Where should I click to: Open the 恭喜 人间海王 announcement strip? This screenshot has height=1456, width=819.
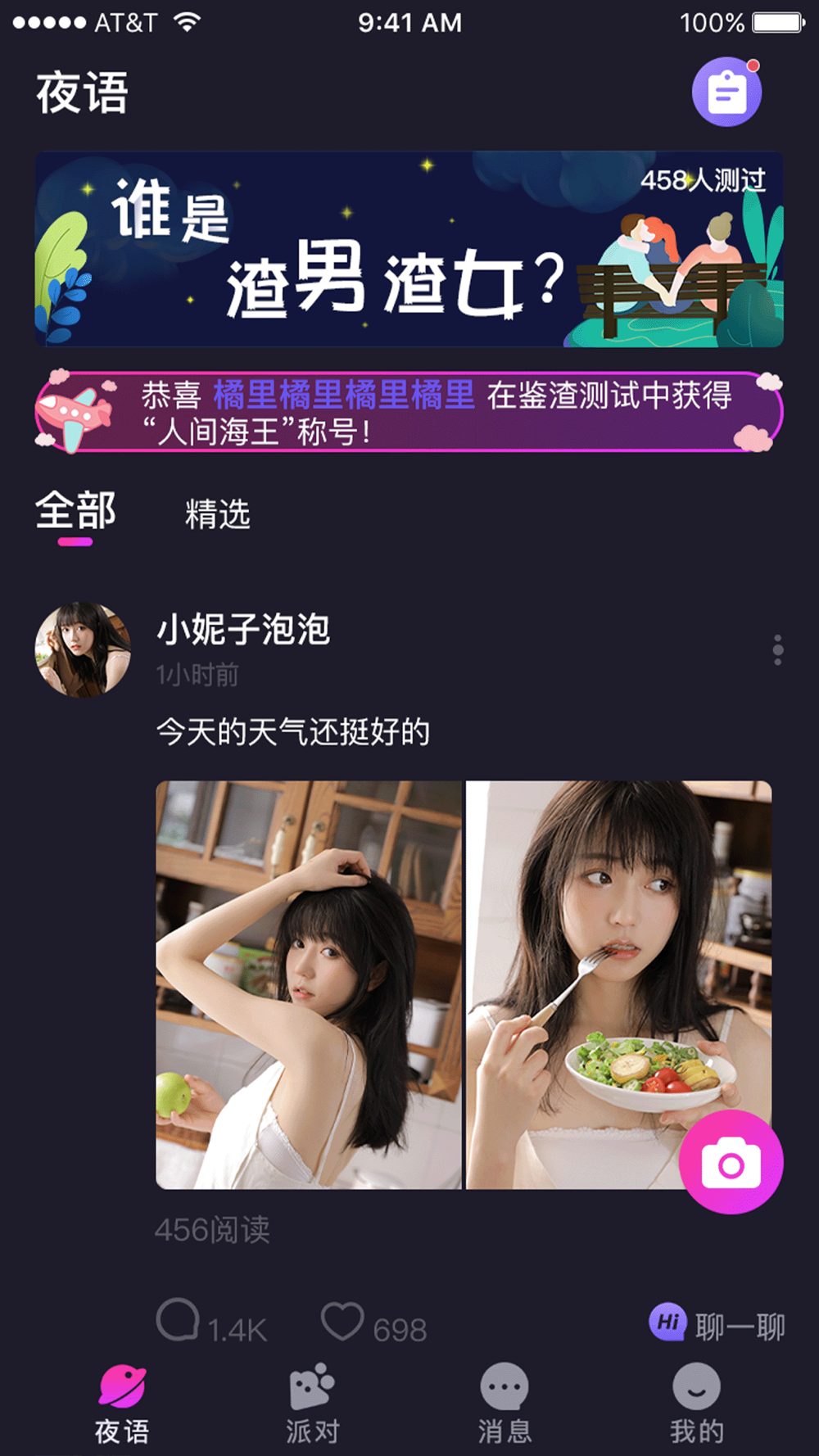[409, 411]
